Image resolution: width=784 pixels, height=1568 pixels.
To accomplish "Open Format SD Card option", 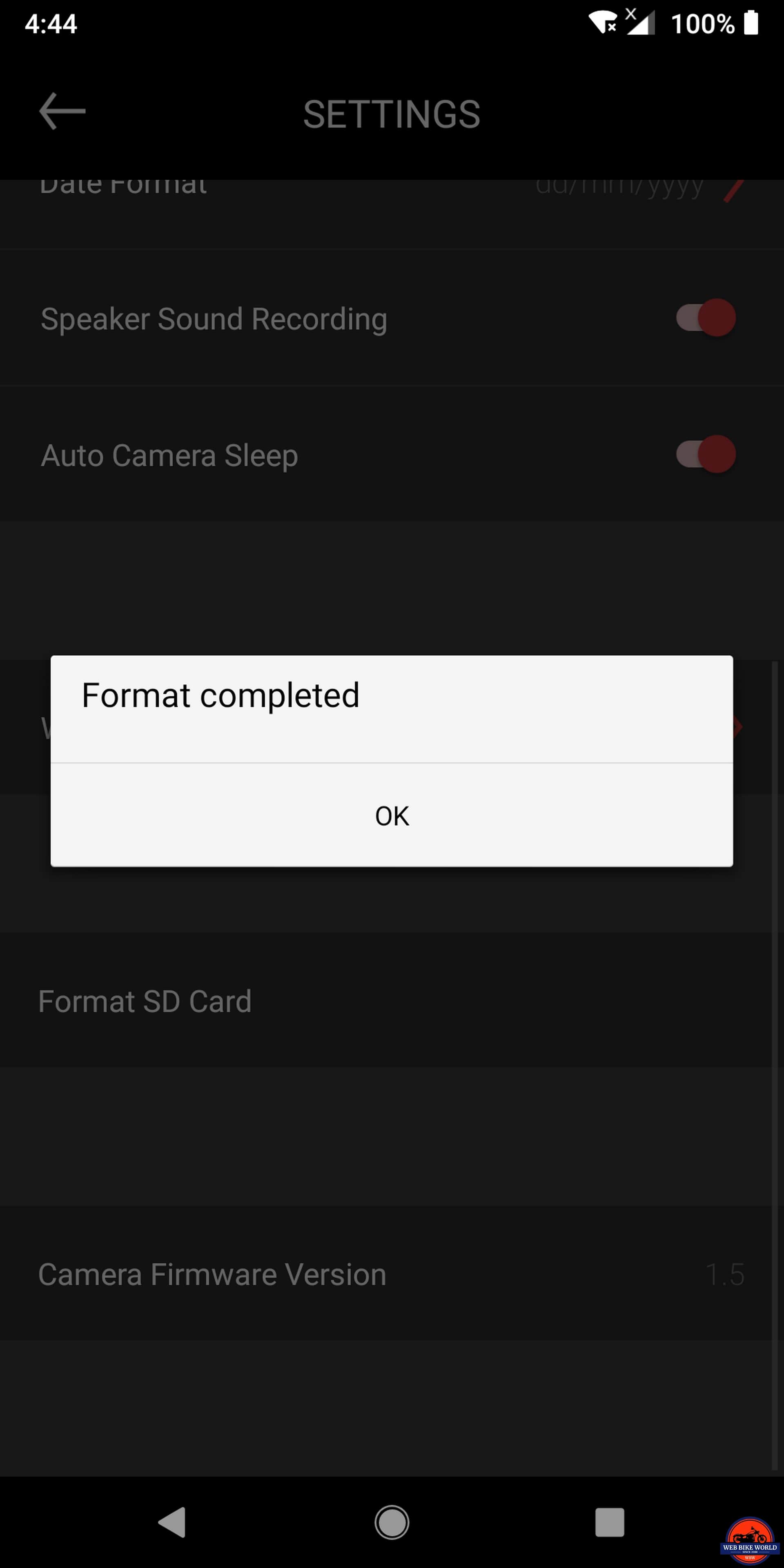I will (x=145, y=1001).
